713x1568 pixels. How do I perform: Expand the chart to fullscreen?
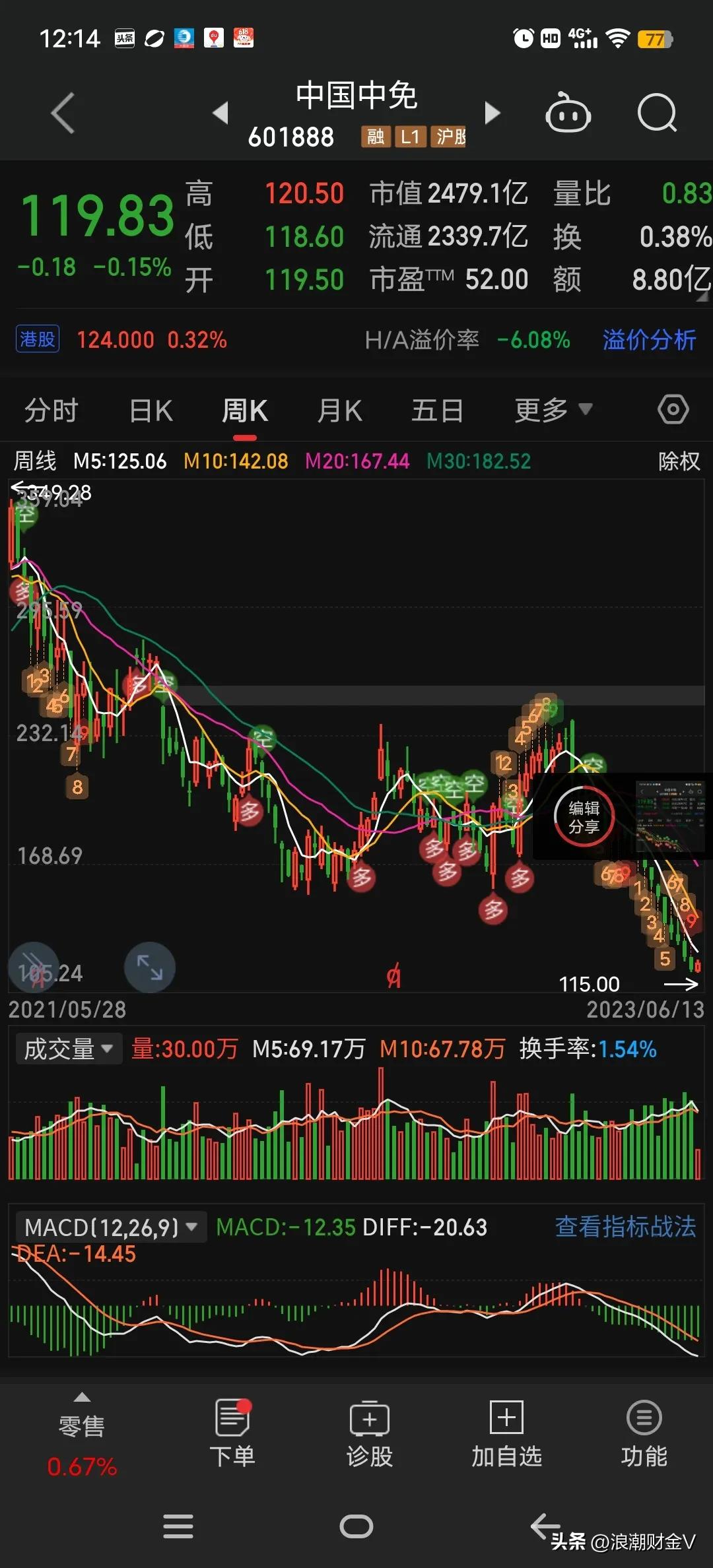coord(149,967)
